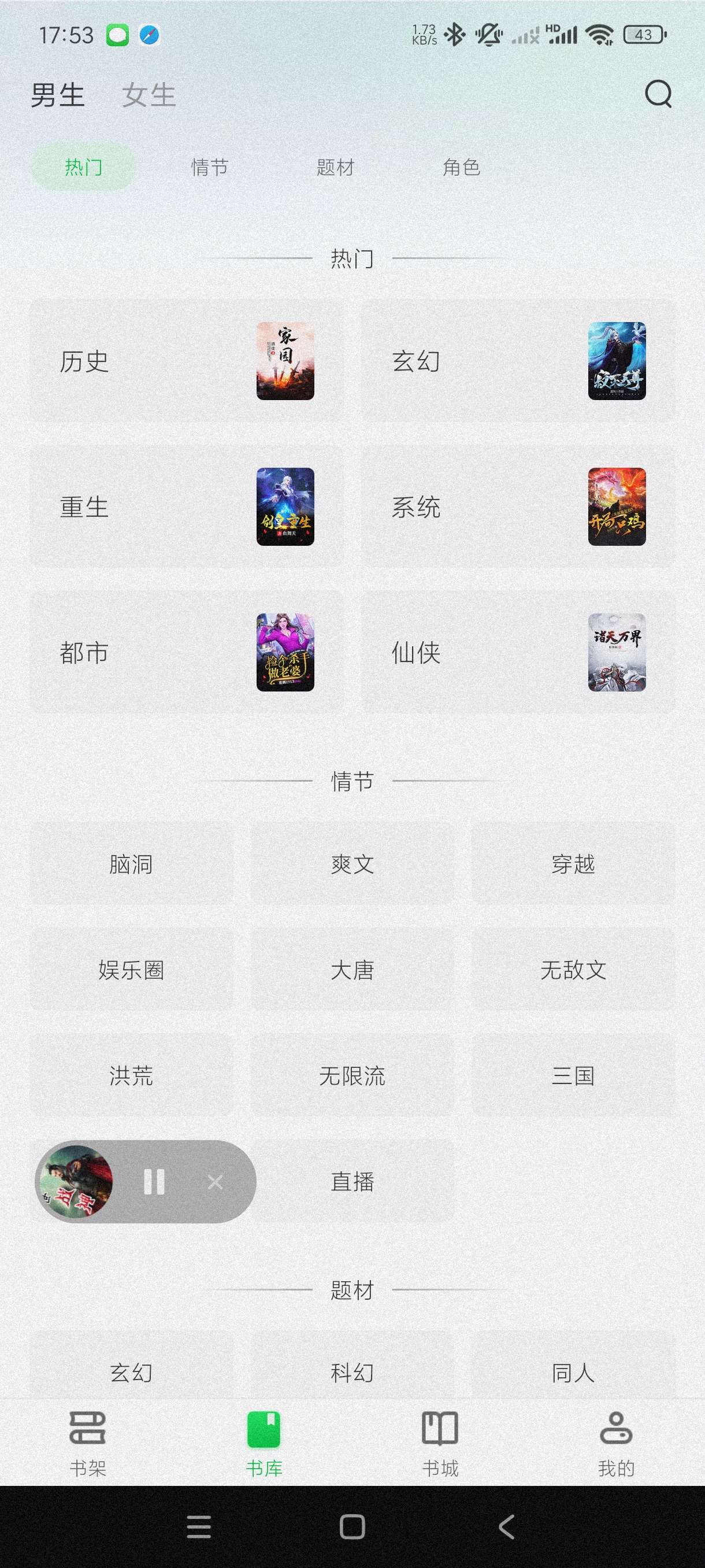This screenshot has width=705, height=1568.
Task: Select the 娱乐圈 plot tag
Action: coord(131,970)
